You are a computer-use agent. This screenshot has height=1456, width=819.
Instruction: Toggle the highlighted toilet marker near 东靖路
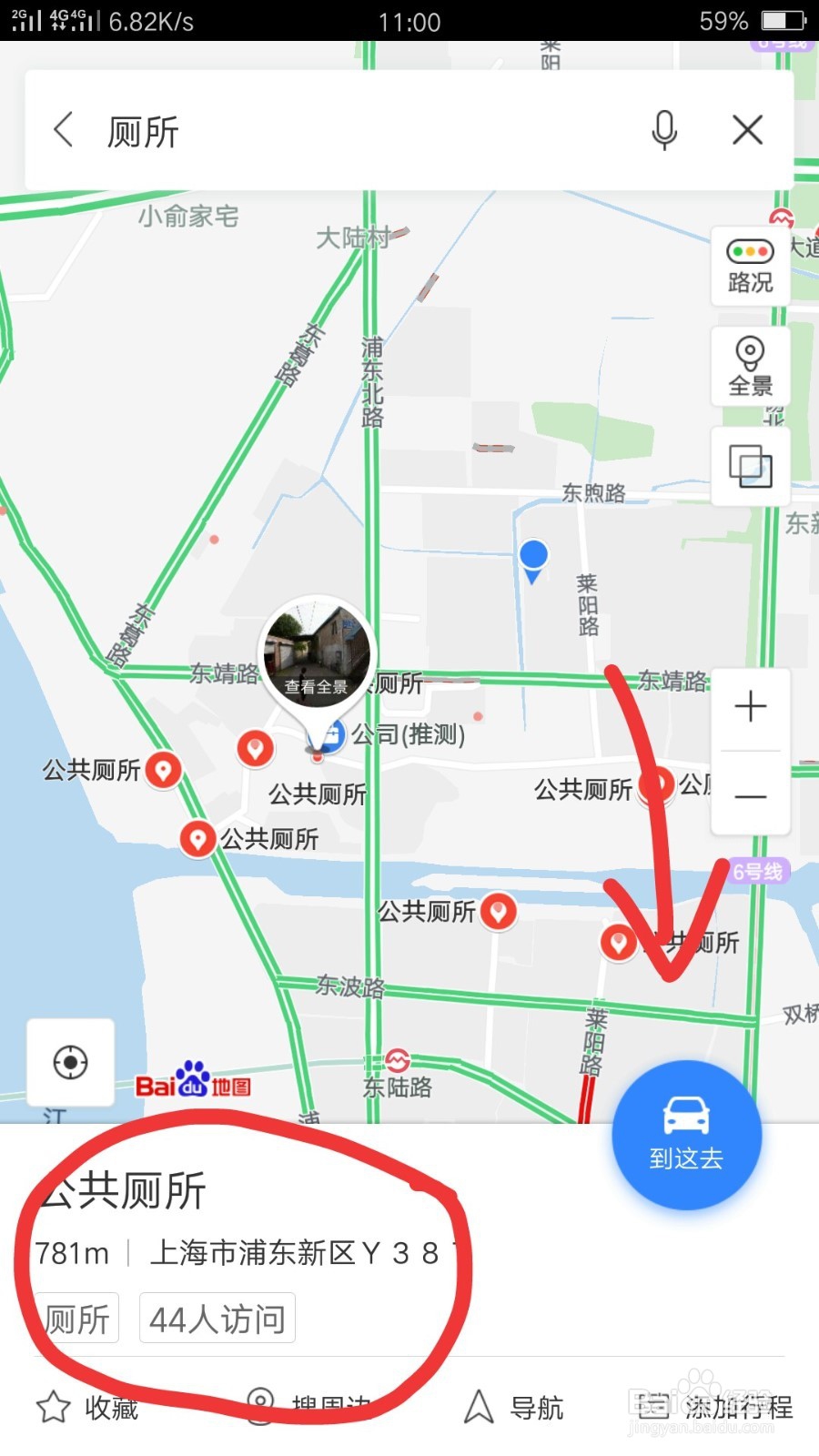[658, 783]
